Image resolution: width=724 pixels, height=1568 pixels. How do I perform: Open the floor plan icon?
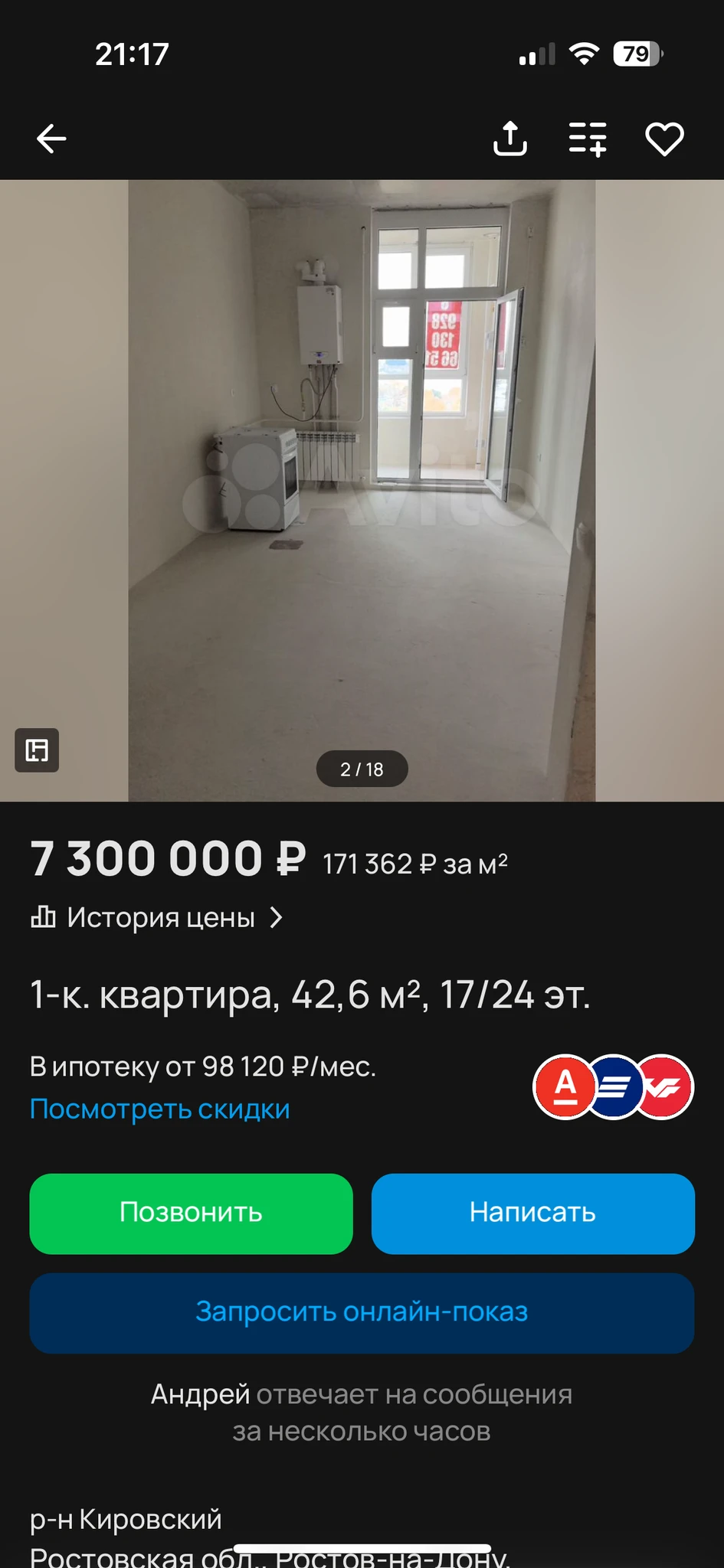[x=37, y=750]
